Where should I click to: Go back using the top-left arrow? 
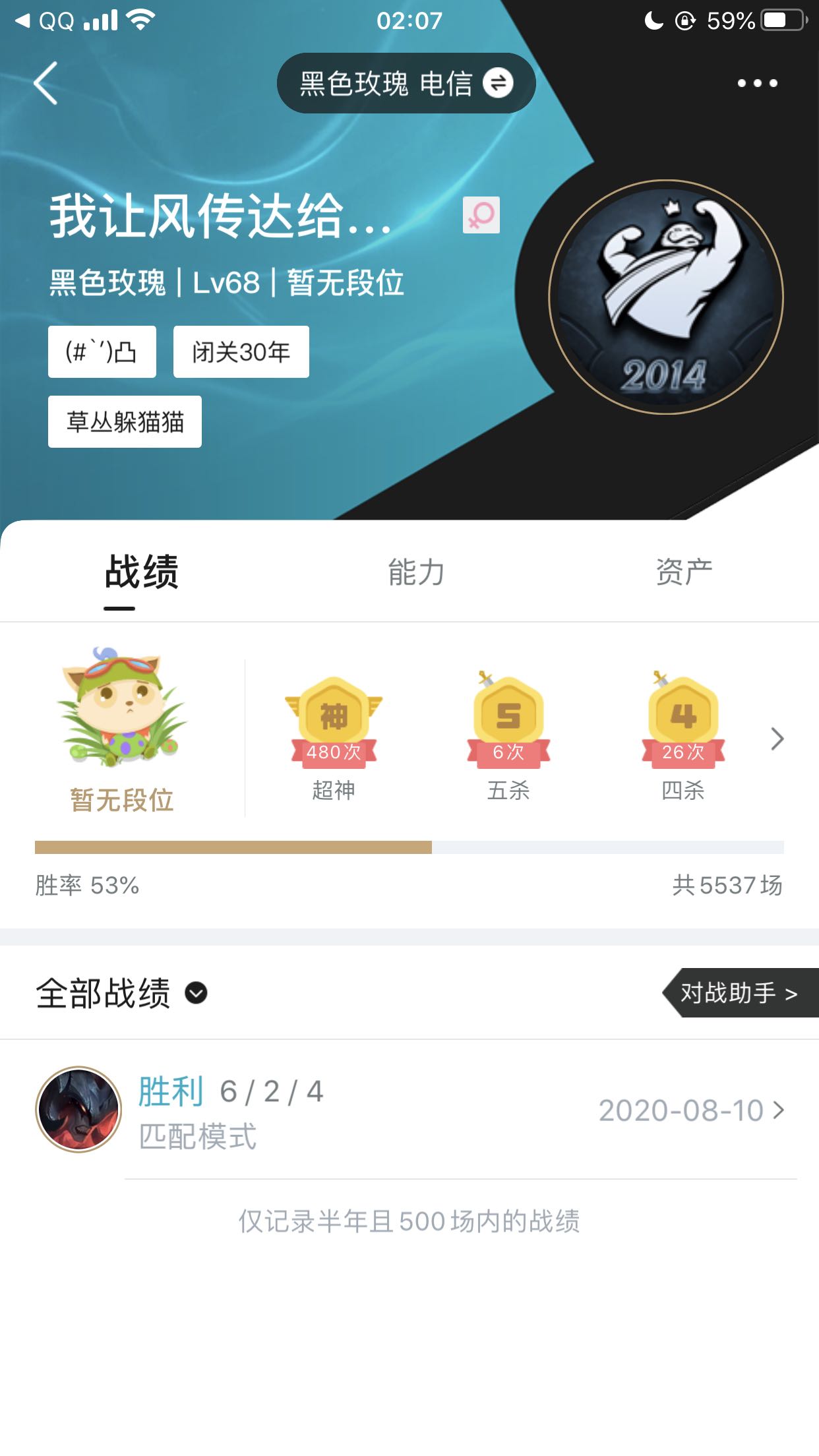(45, 83)
